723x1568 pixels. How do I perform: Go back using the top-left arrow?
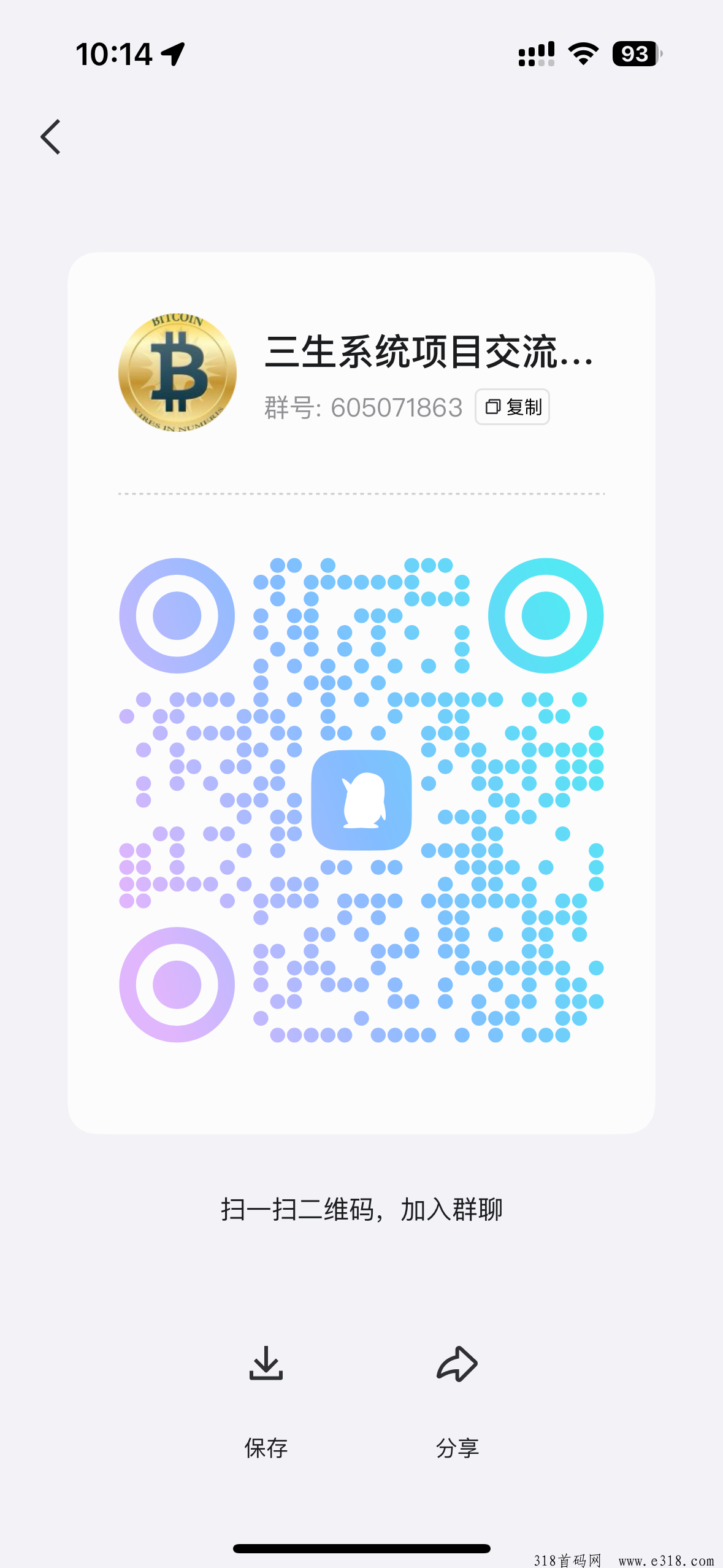[51, 137]
